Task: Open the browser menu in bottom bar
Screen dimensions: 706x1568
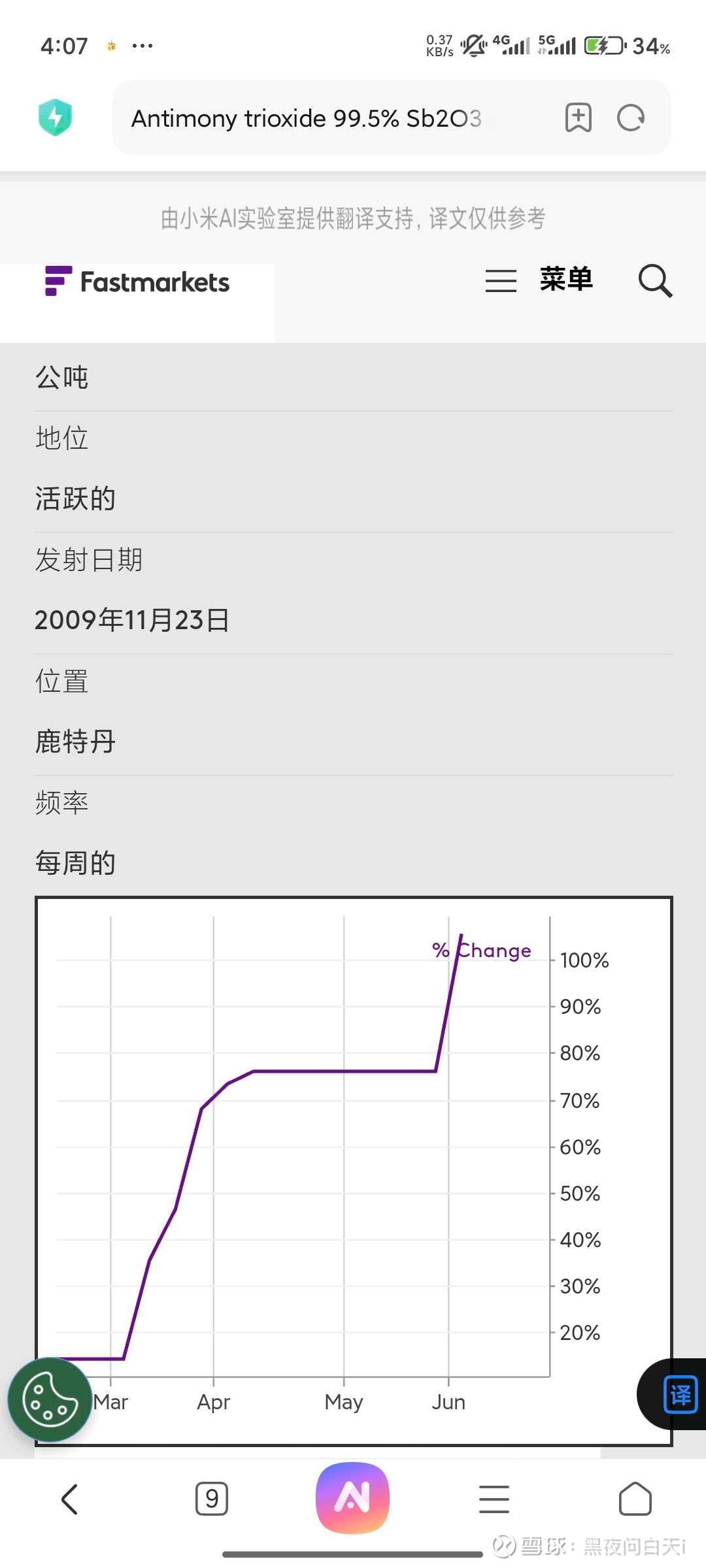Action: (494, 1498)
